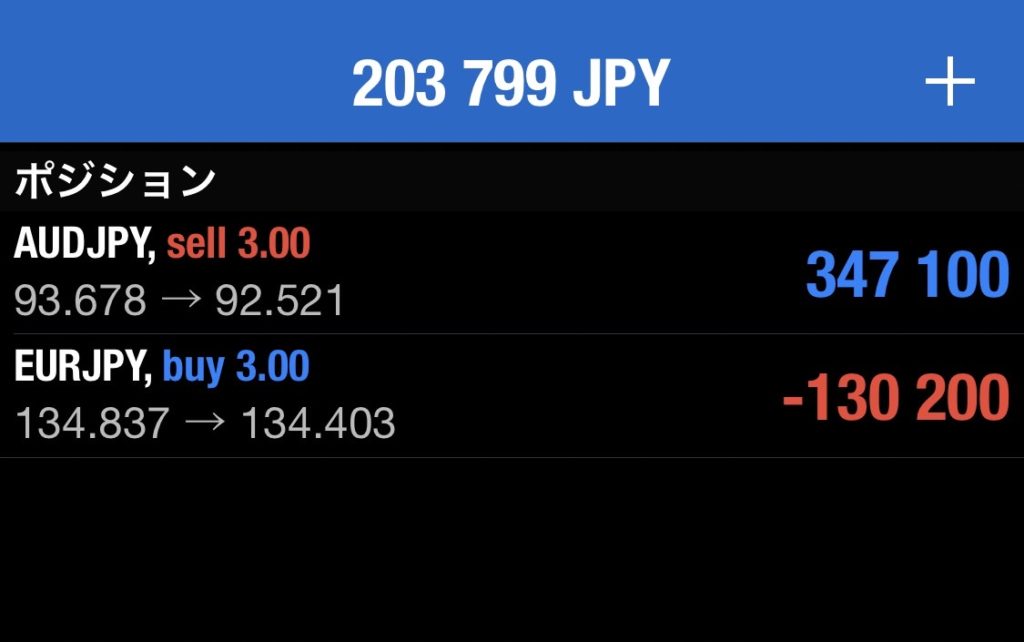Open the EURJPY buy 3.00 position
This screenshot has height=642, width=1024.
tap(510, 396)
